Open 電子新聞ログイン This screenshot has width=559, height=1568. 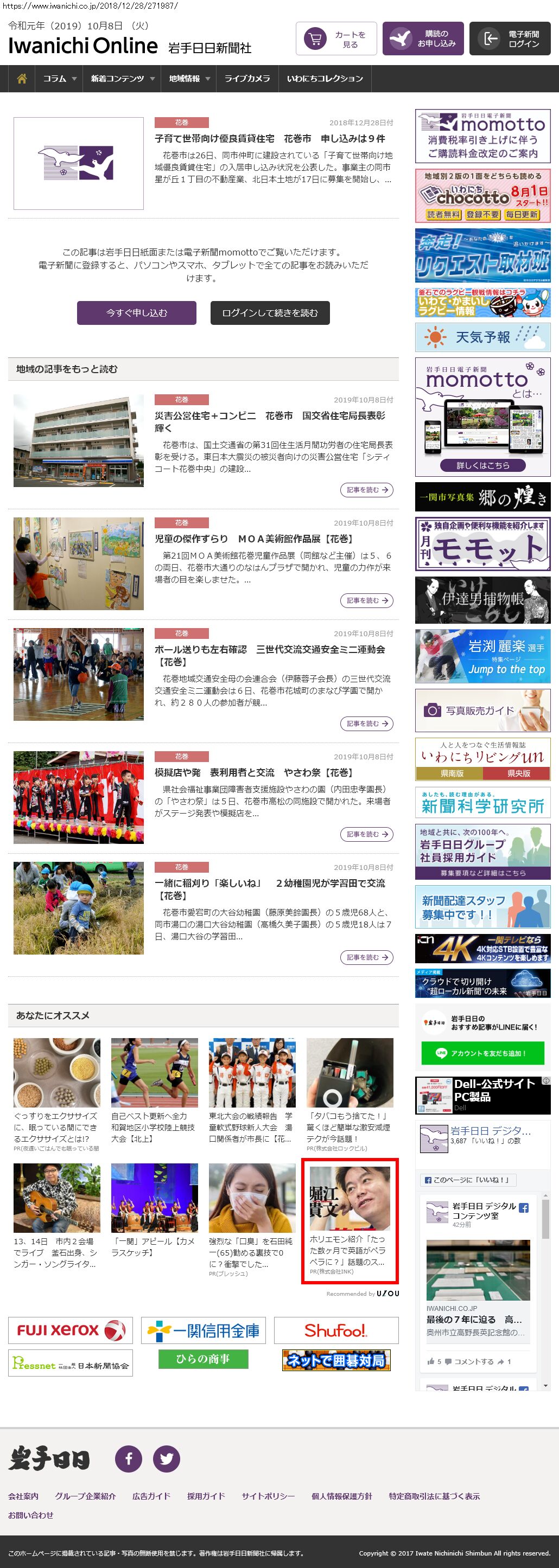510,39
